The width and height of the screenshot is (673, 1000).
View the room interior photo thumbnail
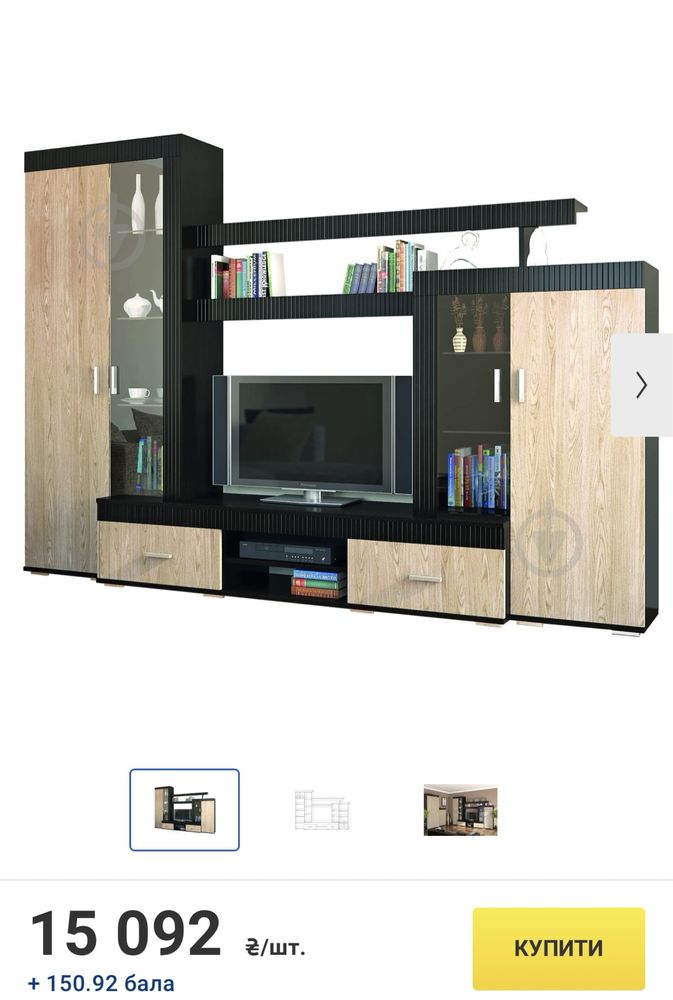pos(460,809)
